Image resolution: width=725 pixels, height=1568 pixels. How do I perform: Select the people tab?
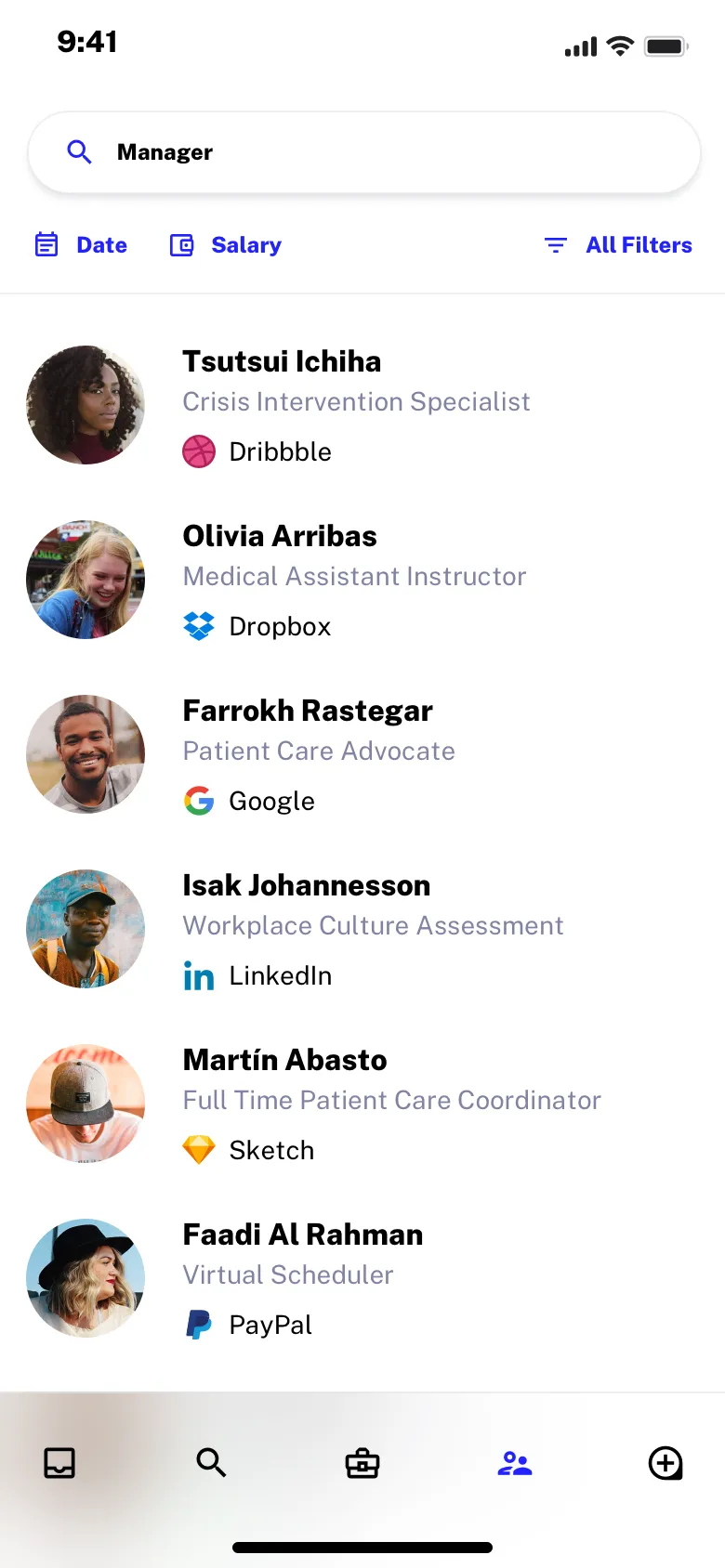(514, 1464)
